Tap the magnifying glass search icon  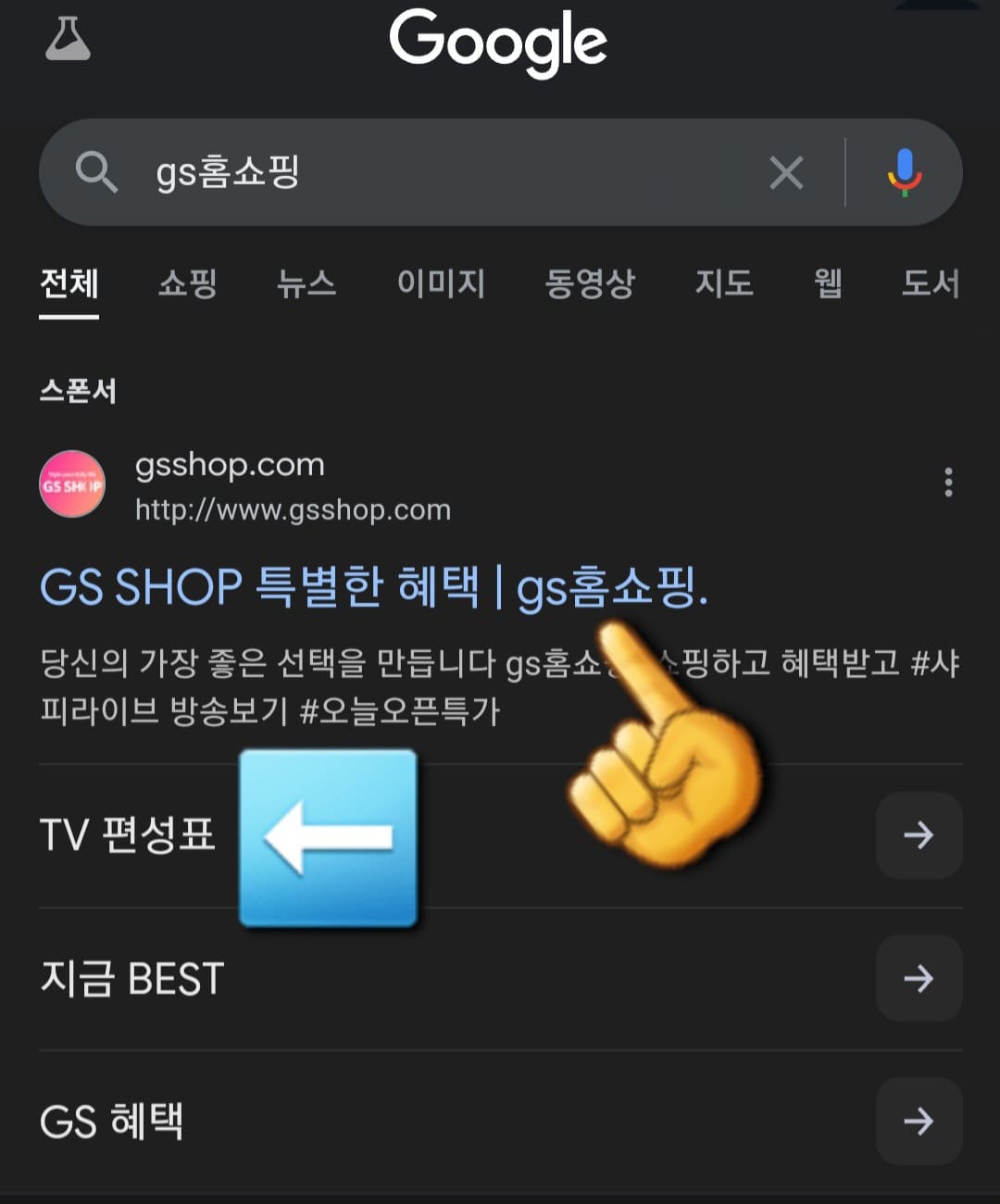pos(96,172)
